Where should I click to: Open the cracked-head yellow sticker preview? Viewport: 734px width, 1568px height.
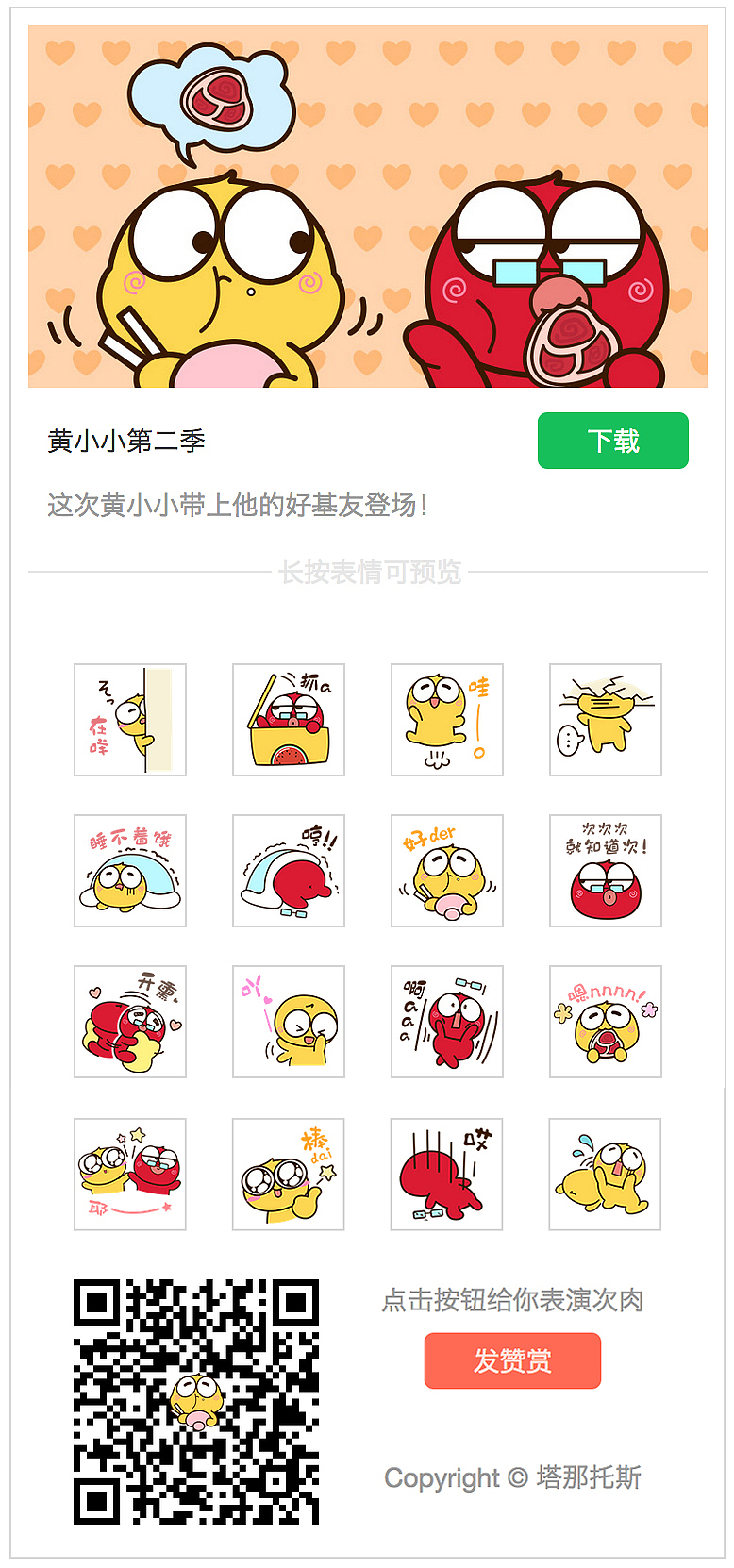(x=605, y=721)
